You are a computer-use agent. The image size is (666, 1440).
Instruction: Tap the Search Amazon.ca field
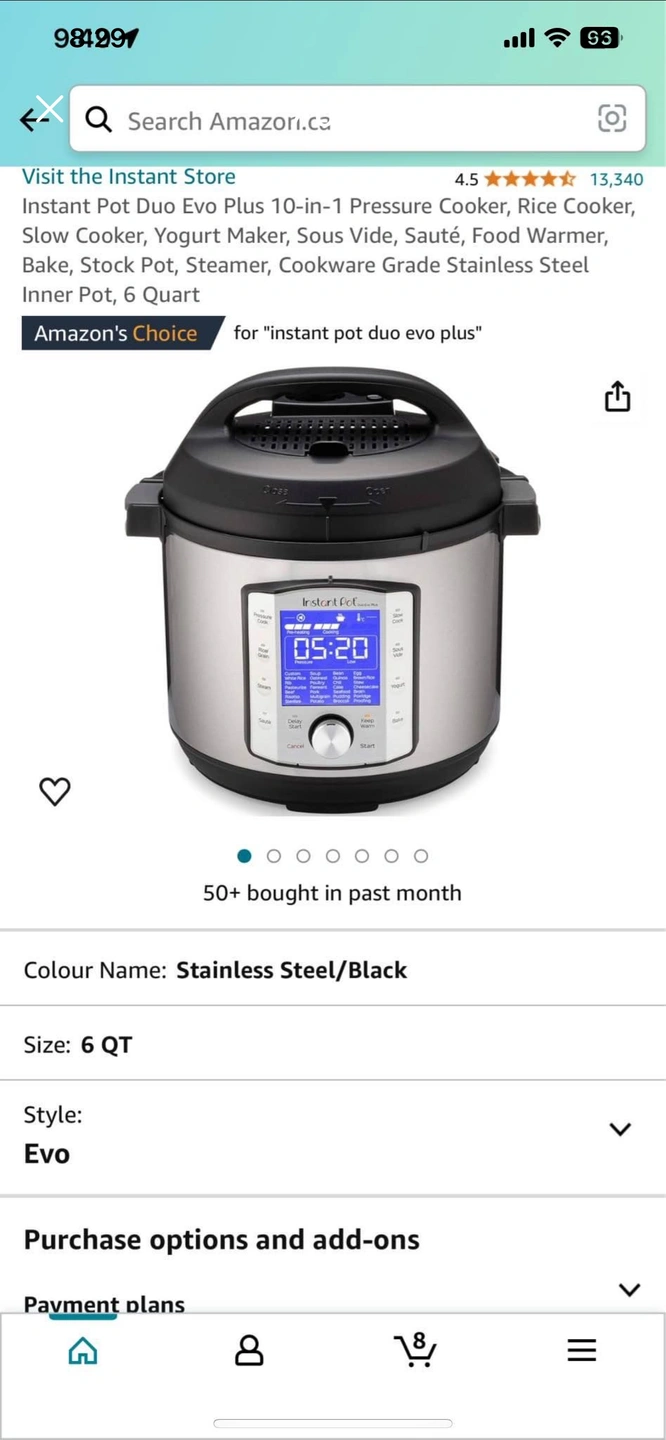(340, 120)
